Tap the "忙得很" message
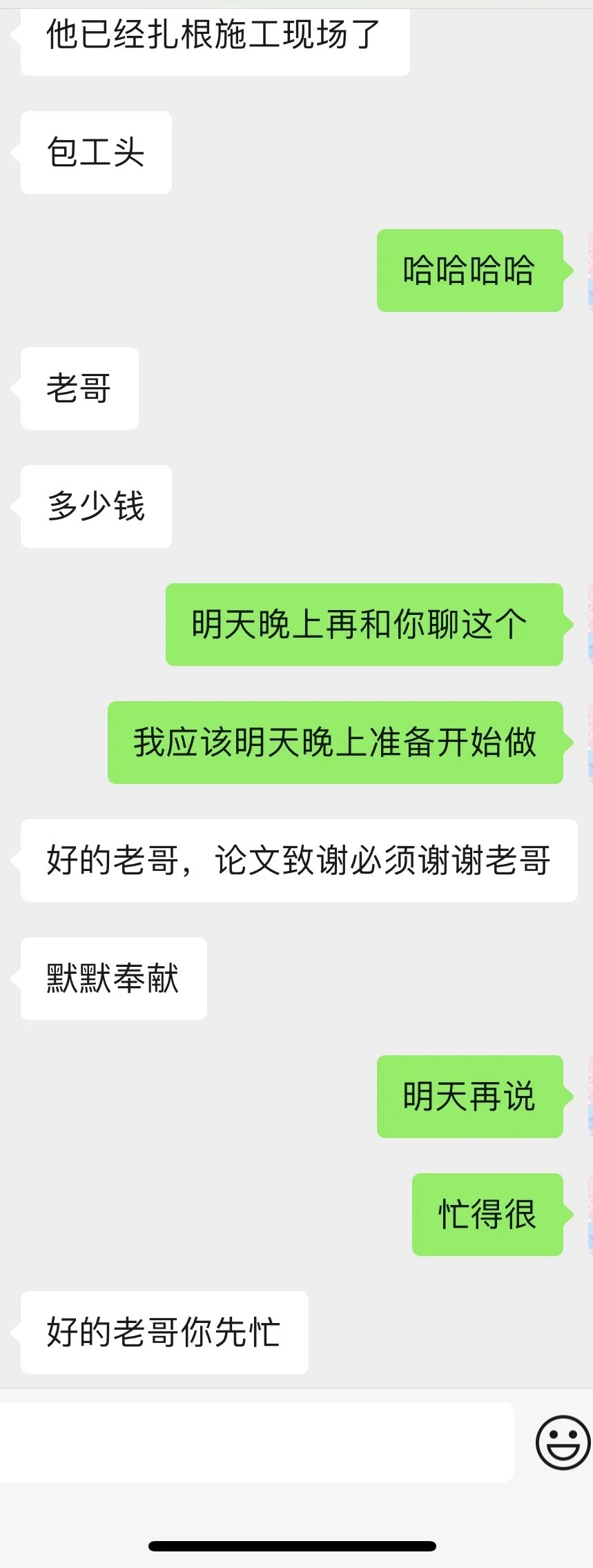 tap(487, 1215)
